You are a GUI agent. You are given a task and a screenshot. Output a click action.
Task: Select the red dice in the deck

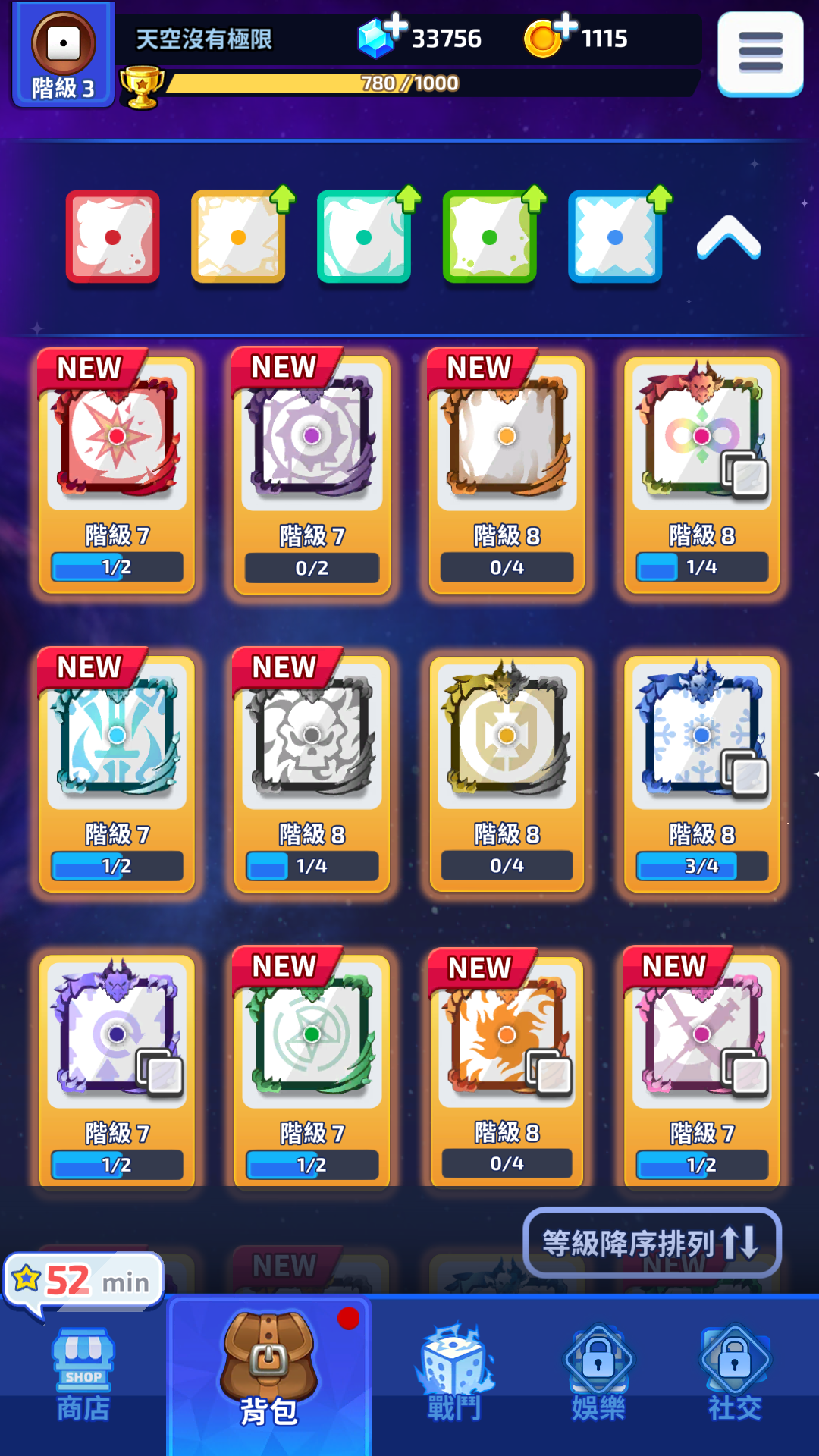[x=113, y=237]
